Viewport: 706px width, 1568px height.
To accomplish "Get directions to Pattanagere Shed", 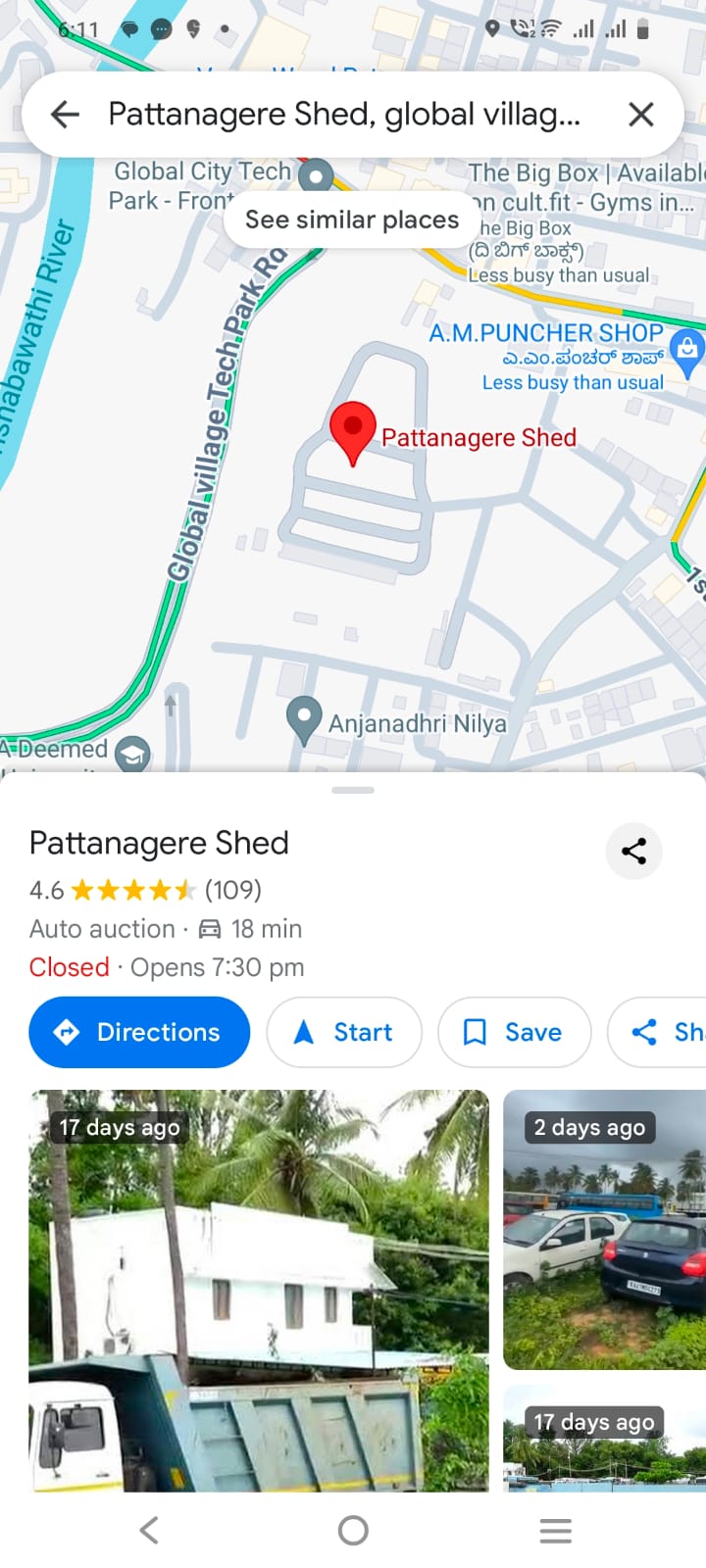I will click(x=139, y=1032).
